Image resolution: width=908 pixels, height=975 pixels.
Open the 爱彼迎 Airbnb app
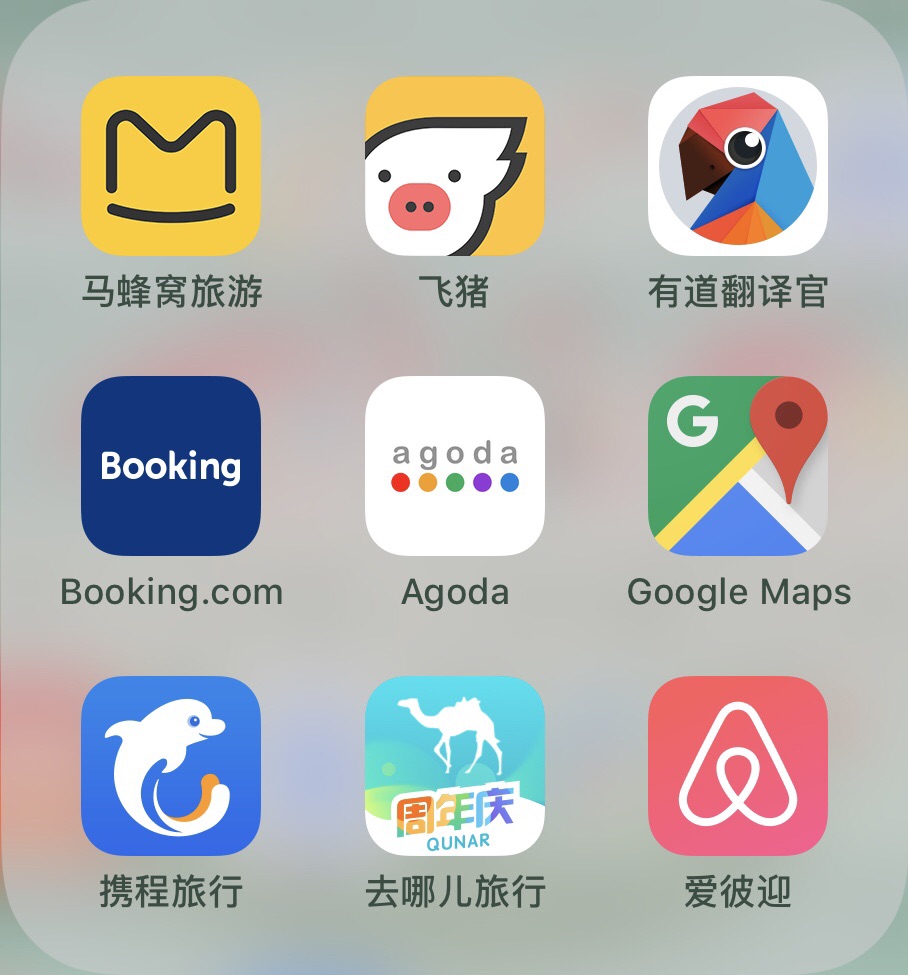coord(738,766)
